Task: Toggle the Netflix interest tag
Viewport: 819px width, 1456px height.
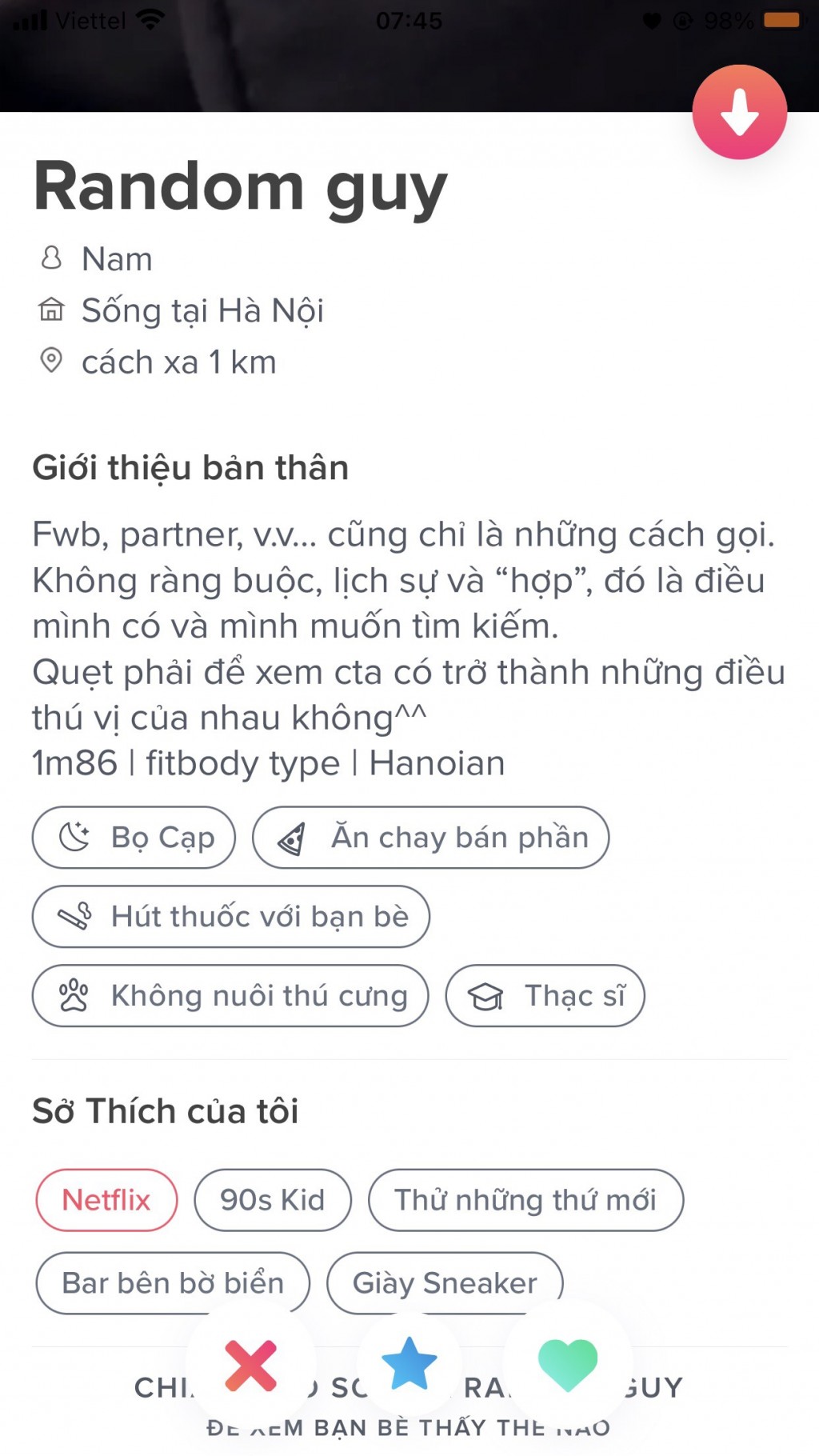Action: click(x=106, y=1200)
